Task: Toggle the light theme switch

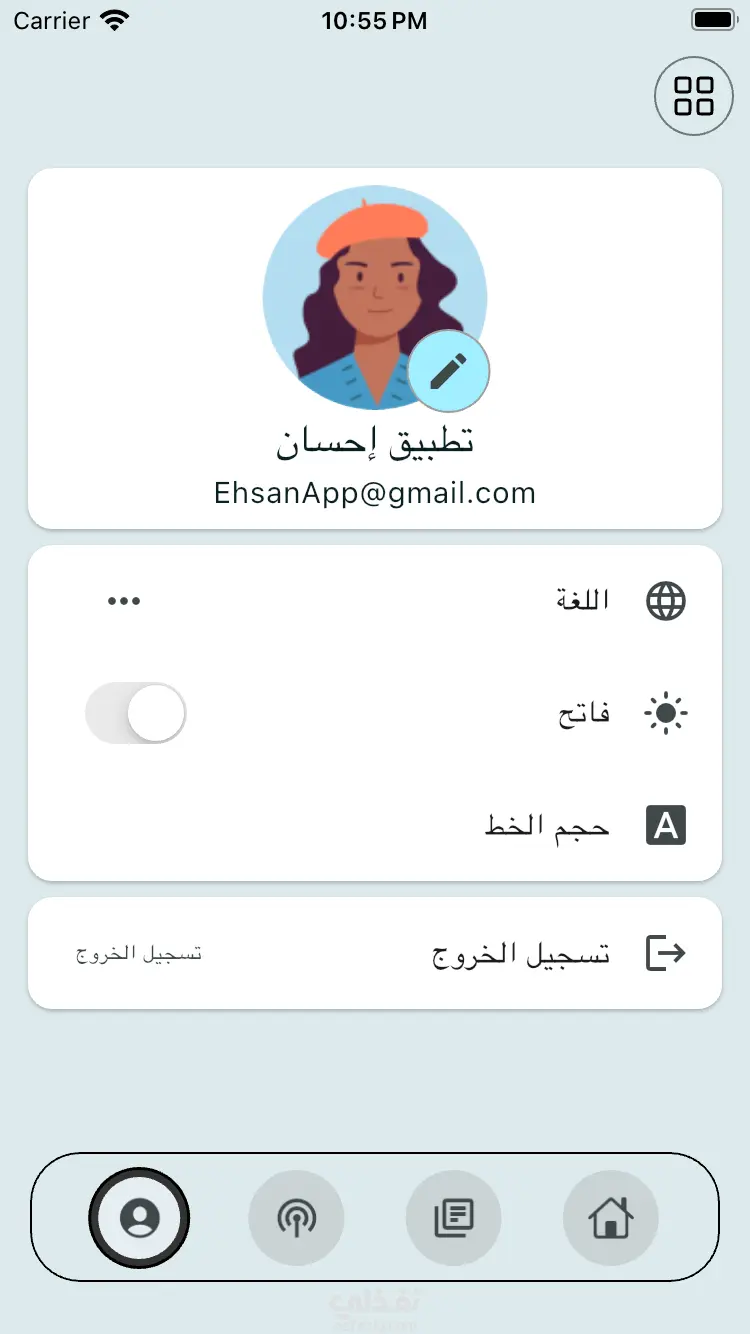Action: [x=136, y=714]
